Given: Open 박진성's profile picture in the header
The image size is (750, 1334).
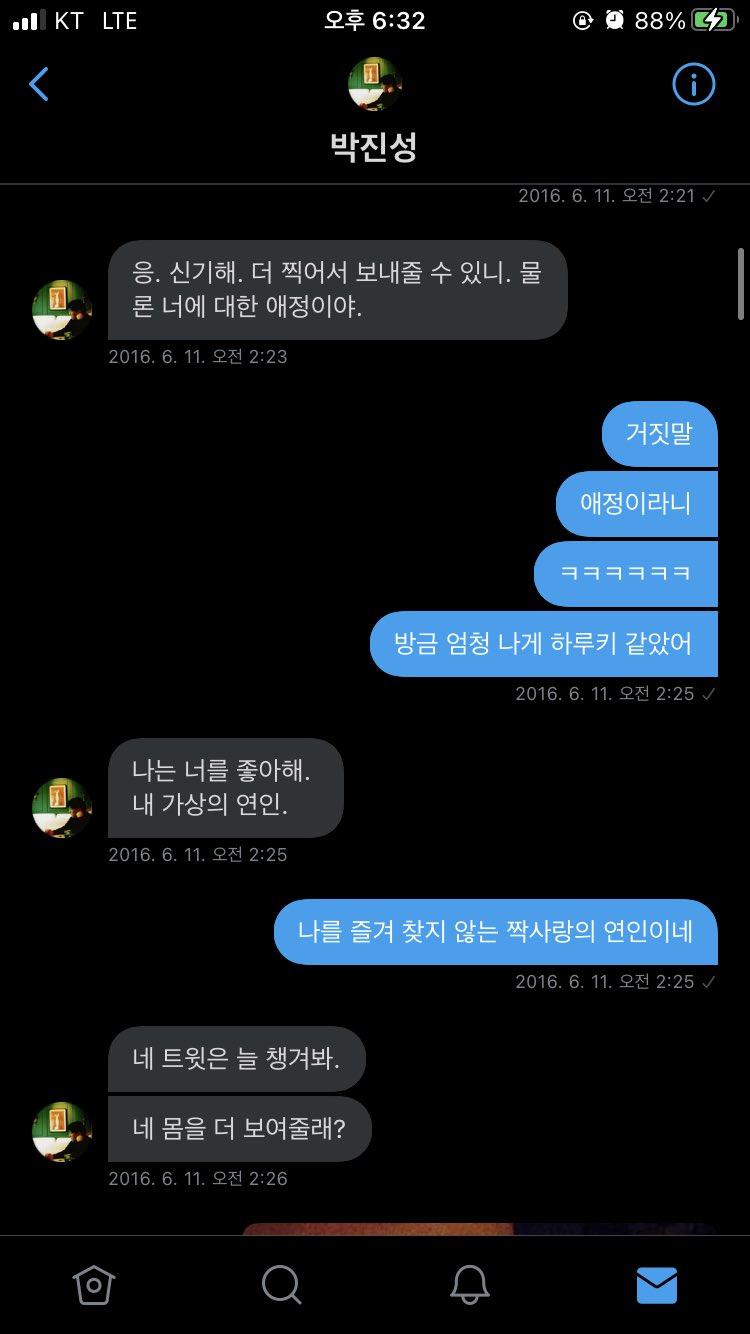Looking at the screenshot, I should 374,84.
